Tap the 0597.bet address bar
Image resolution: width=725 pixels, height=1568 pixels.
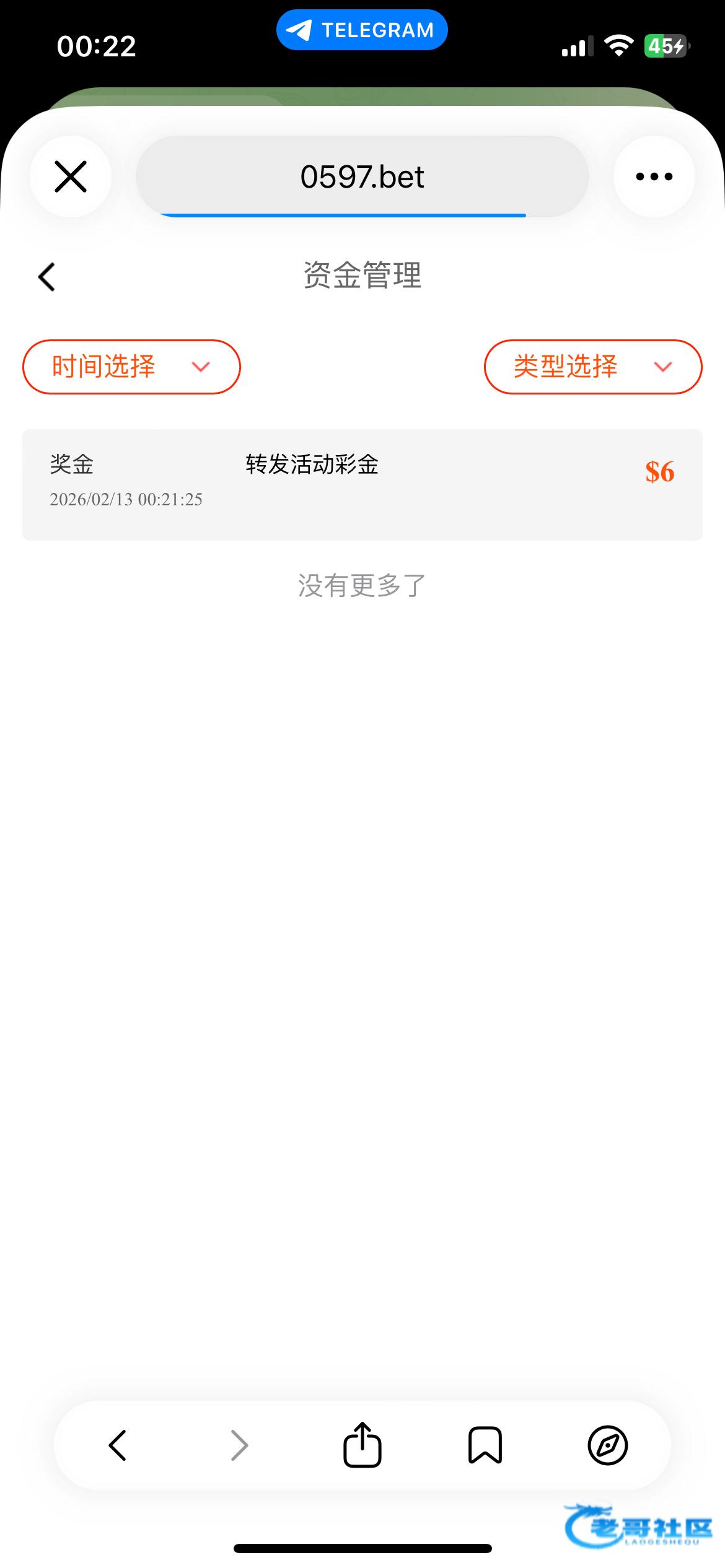pos(362,176)
